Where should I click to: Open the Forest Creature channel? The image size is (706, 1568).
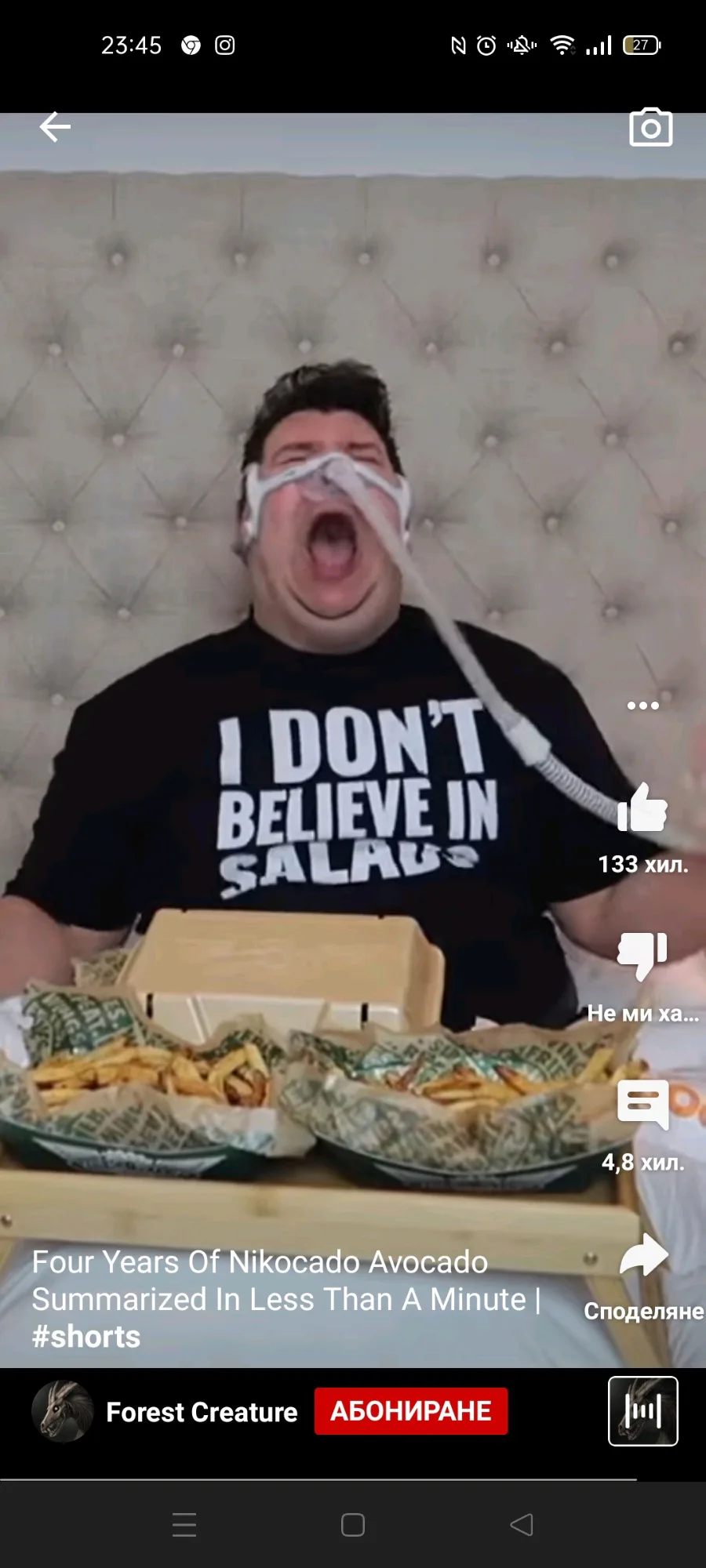tap(202, 1412)
